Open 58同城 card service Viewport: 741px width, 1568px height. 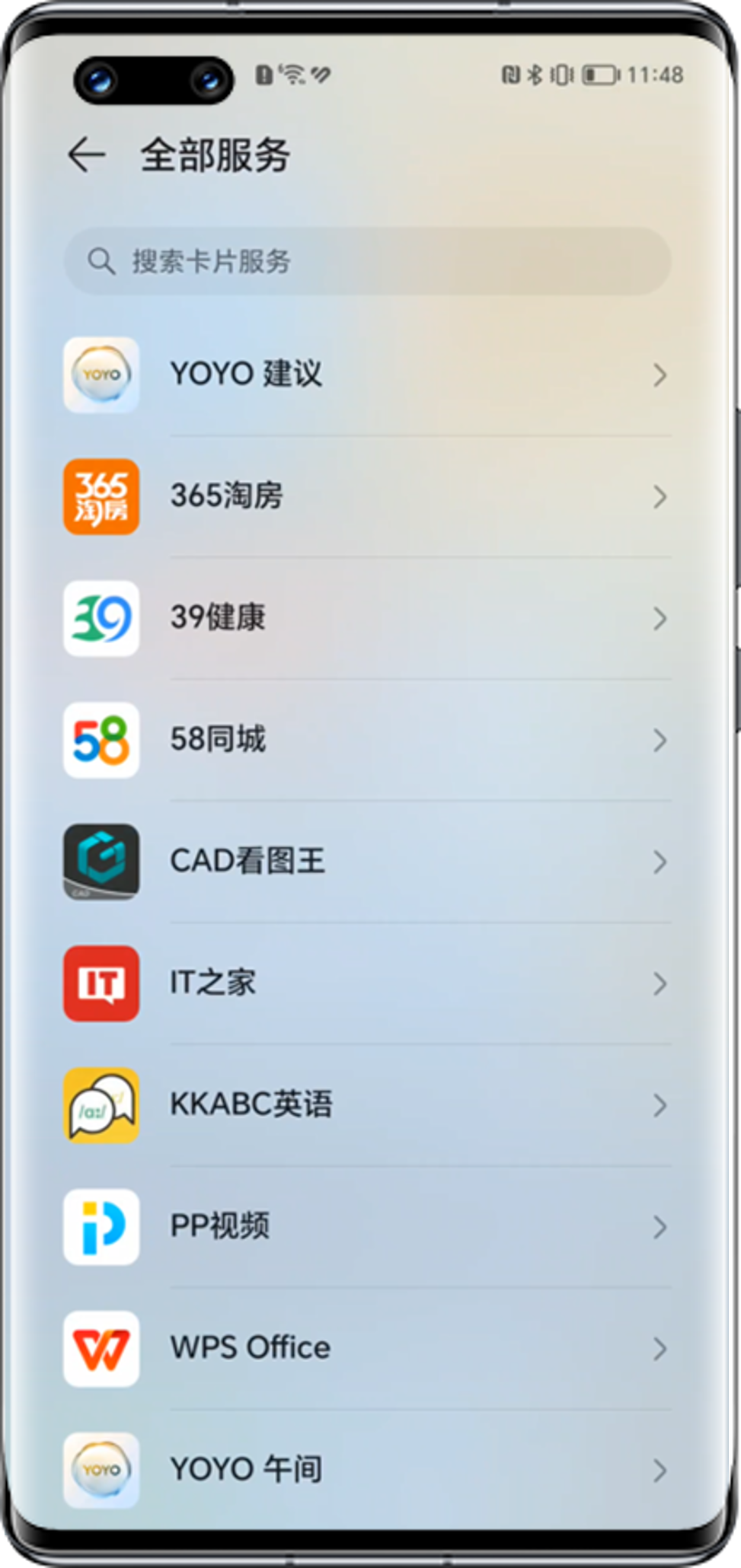click(367, 740)
